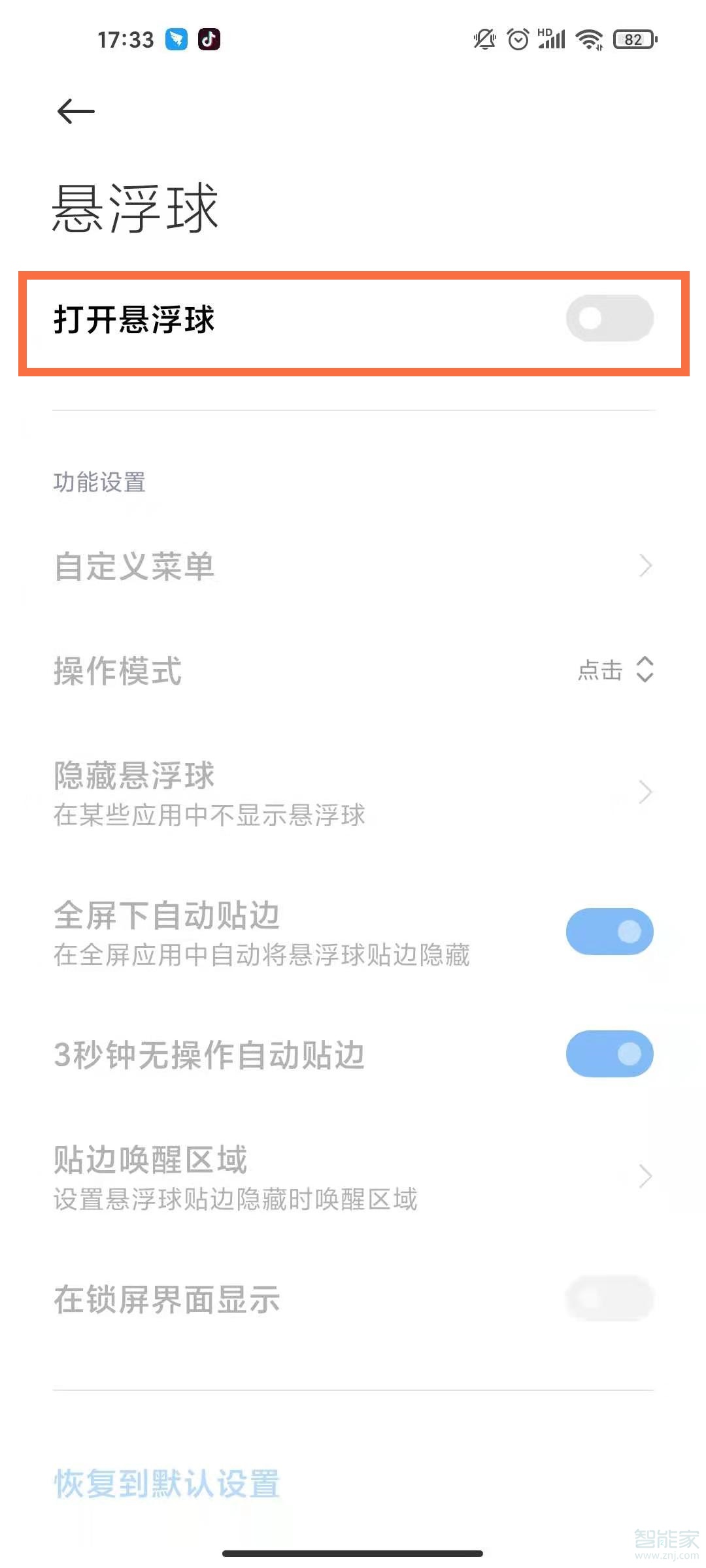Open 自定义菜单 settings
Viewport: 706px width, 1568px height.
pos(353,566)
